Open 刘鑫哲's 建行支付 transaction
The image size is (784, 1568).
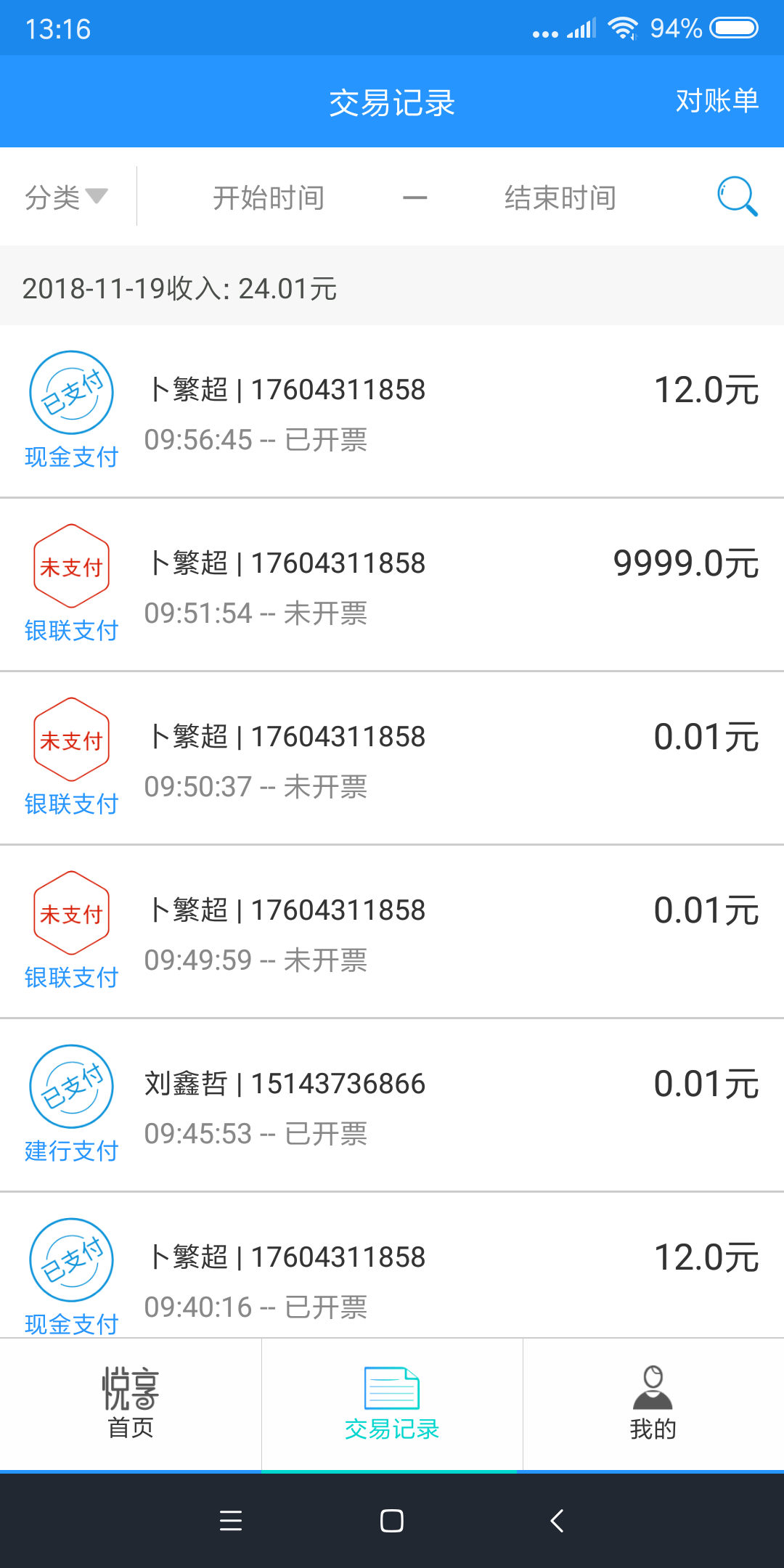(392, 1106)
